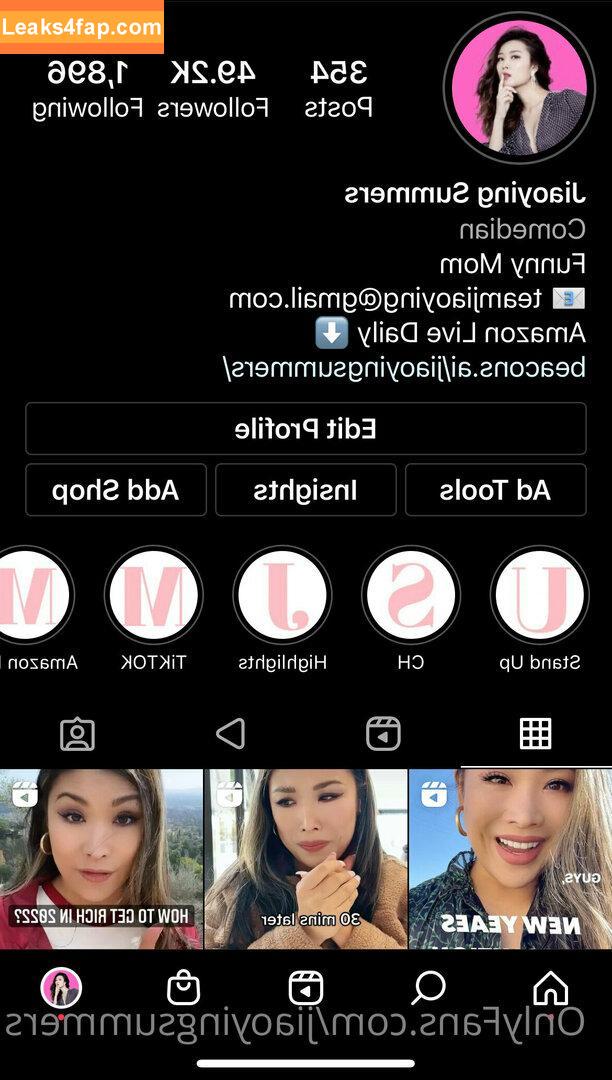The width and height of the screenshot is (612, 1080).
Task: View the profile picture
Action: pos(519,88)
